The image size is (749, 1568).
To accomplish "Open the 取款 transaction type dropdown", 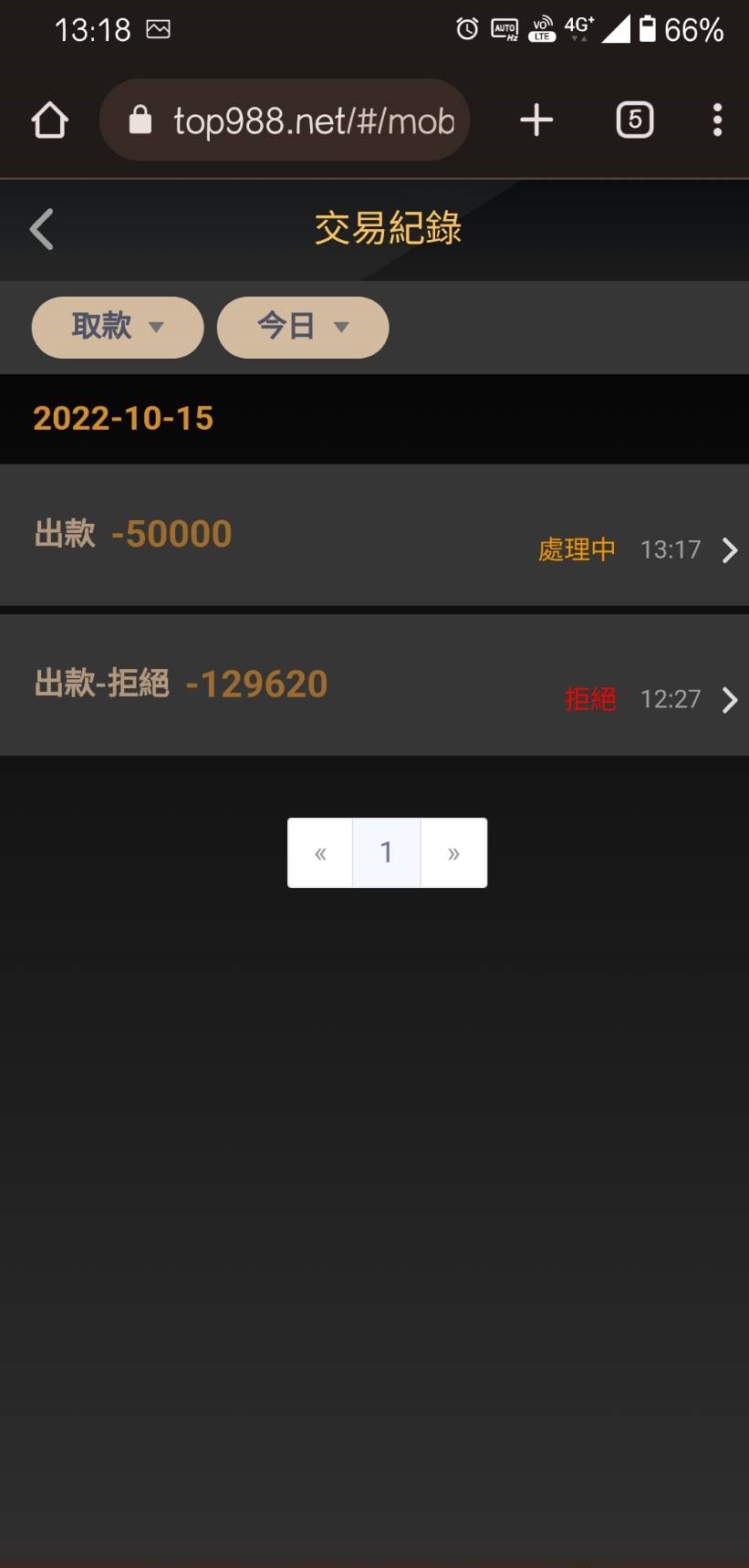I will point(117,327).
